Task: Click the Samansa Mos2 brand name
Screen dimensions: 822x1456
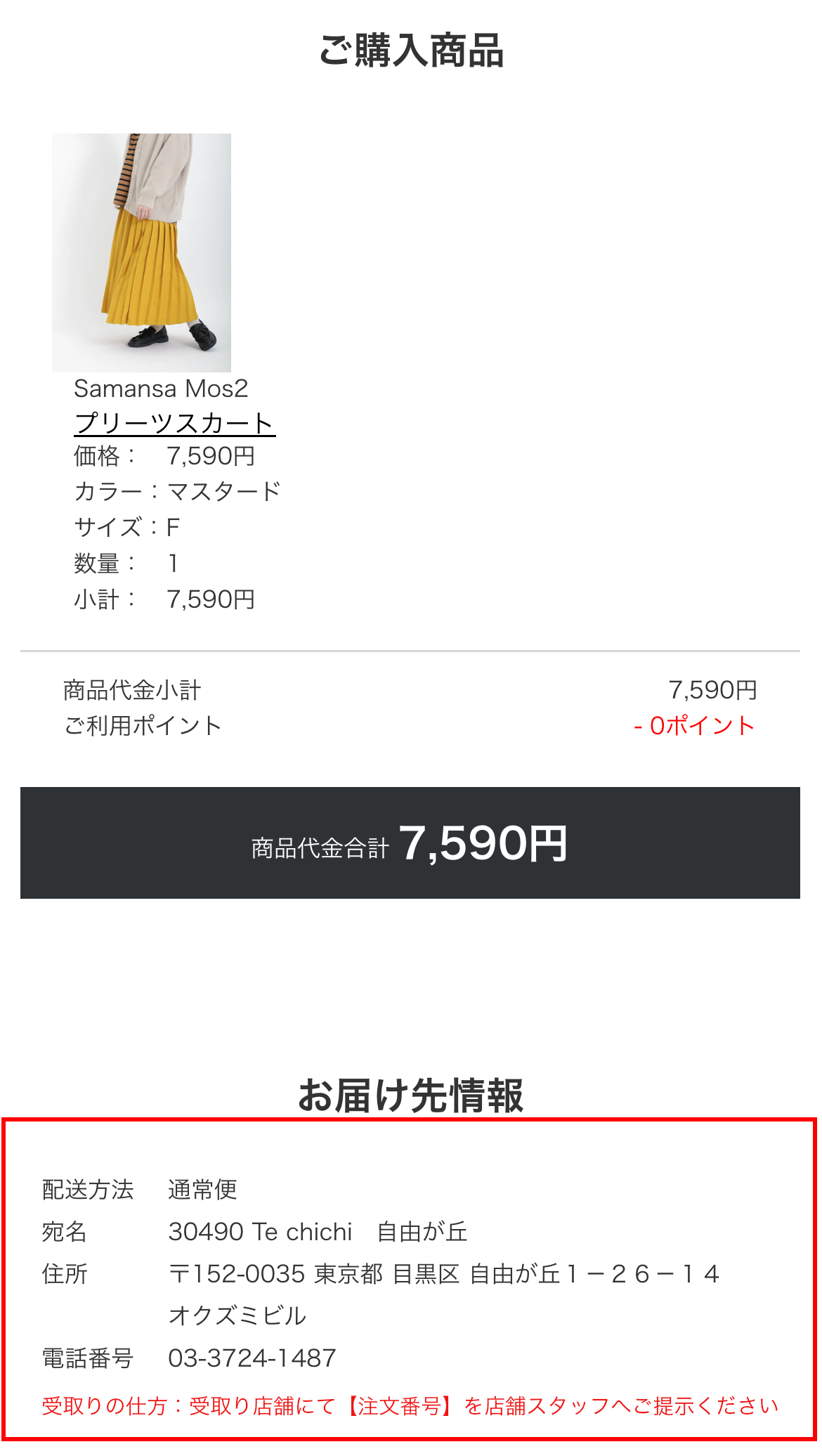Action: pos(163,388)
